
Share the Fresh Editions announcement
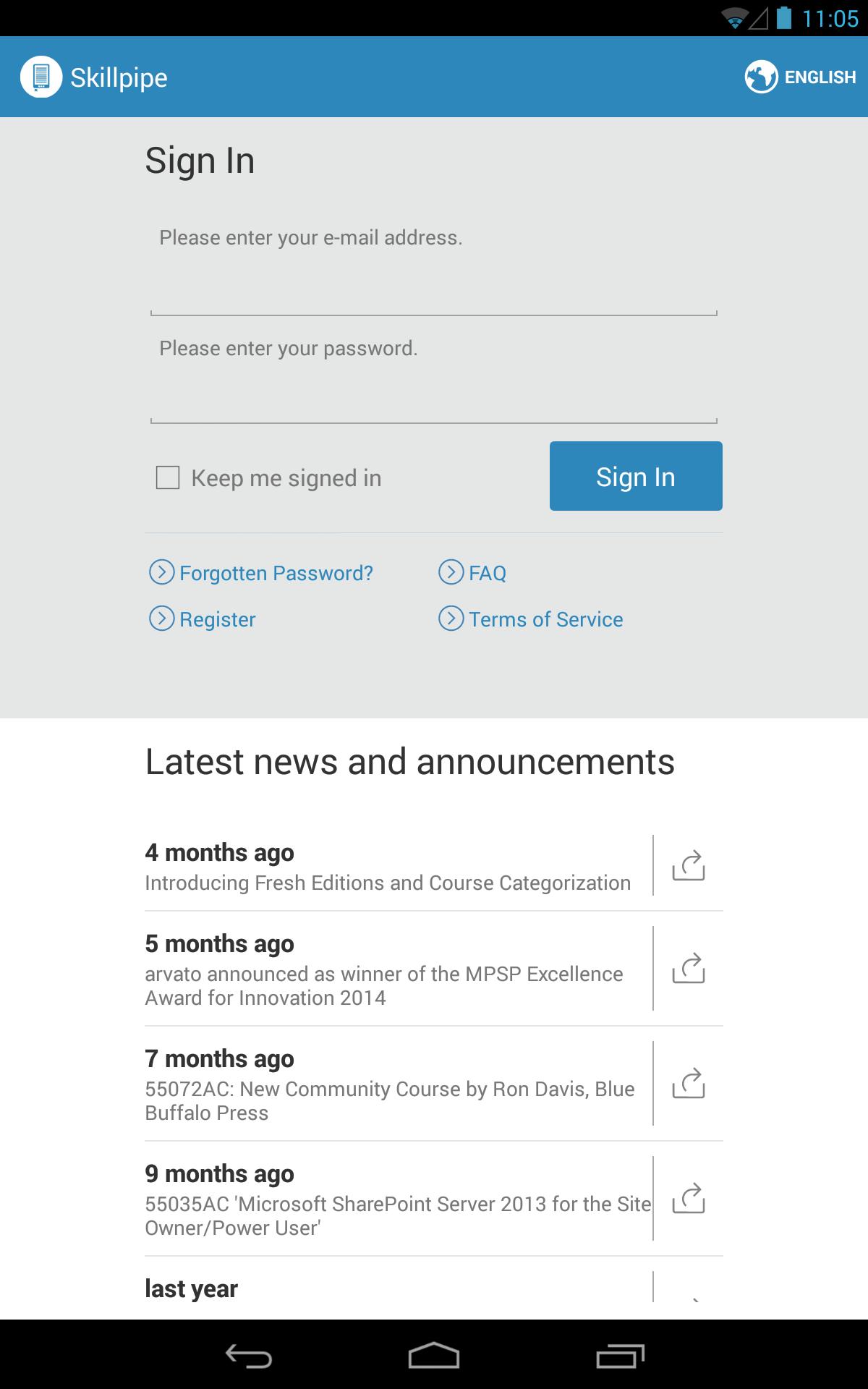tap(688, 865)
